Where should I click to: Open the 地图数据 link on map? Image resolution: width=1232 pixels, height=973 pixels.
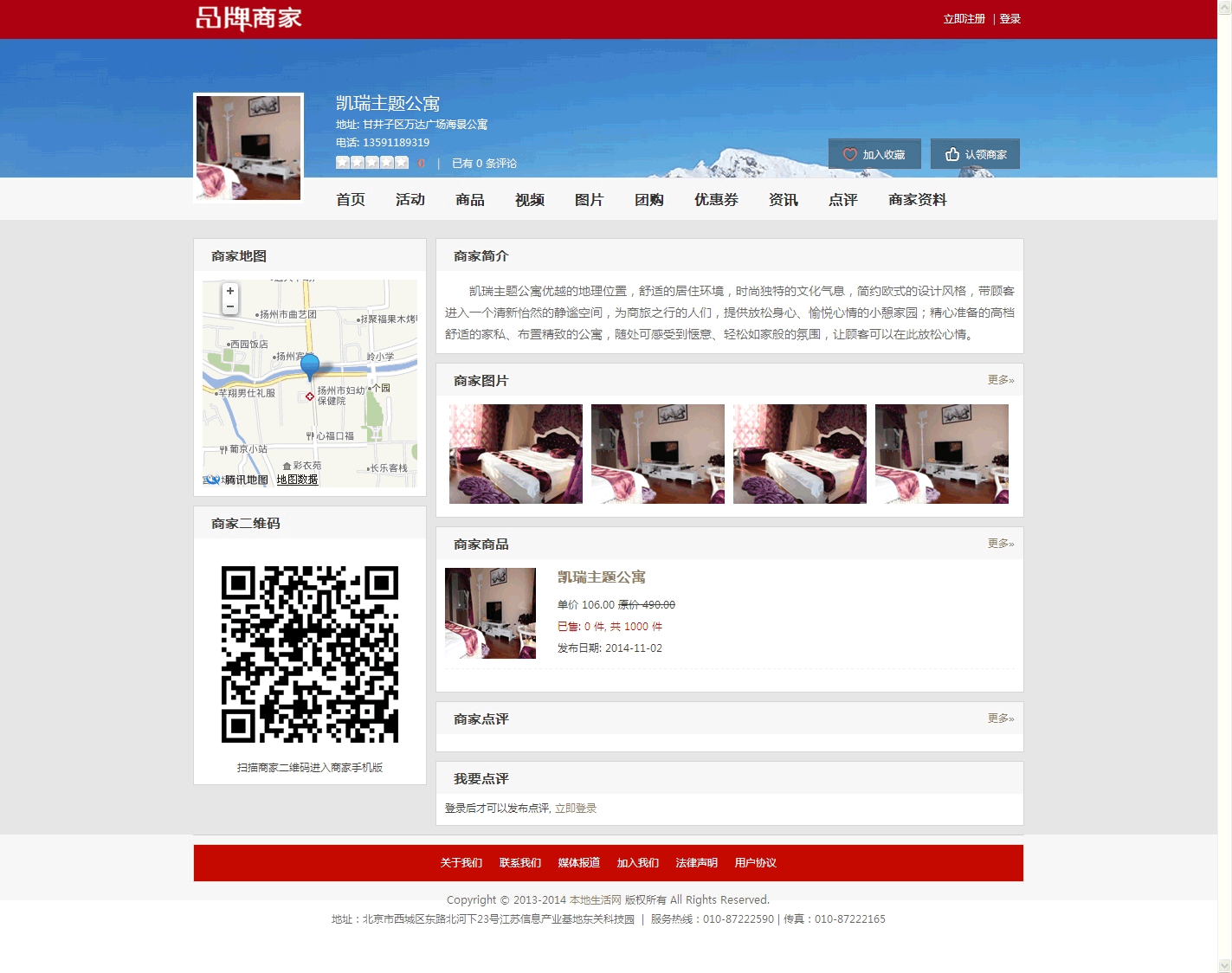pyautogui.click(x=297, y=480)
